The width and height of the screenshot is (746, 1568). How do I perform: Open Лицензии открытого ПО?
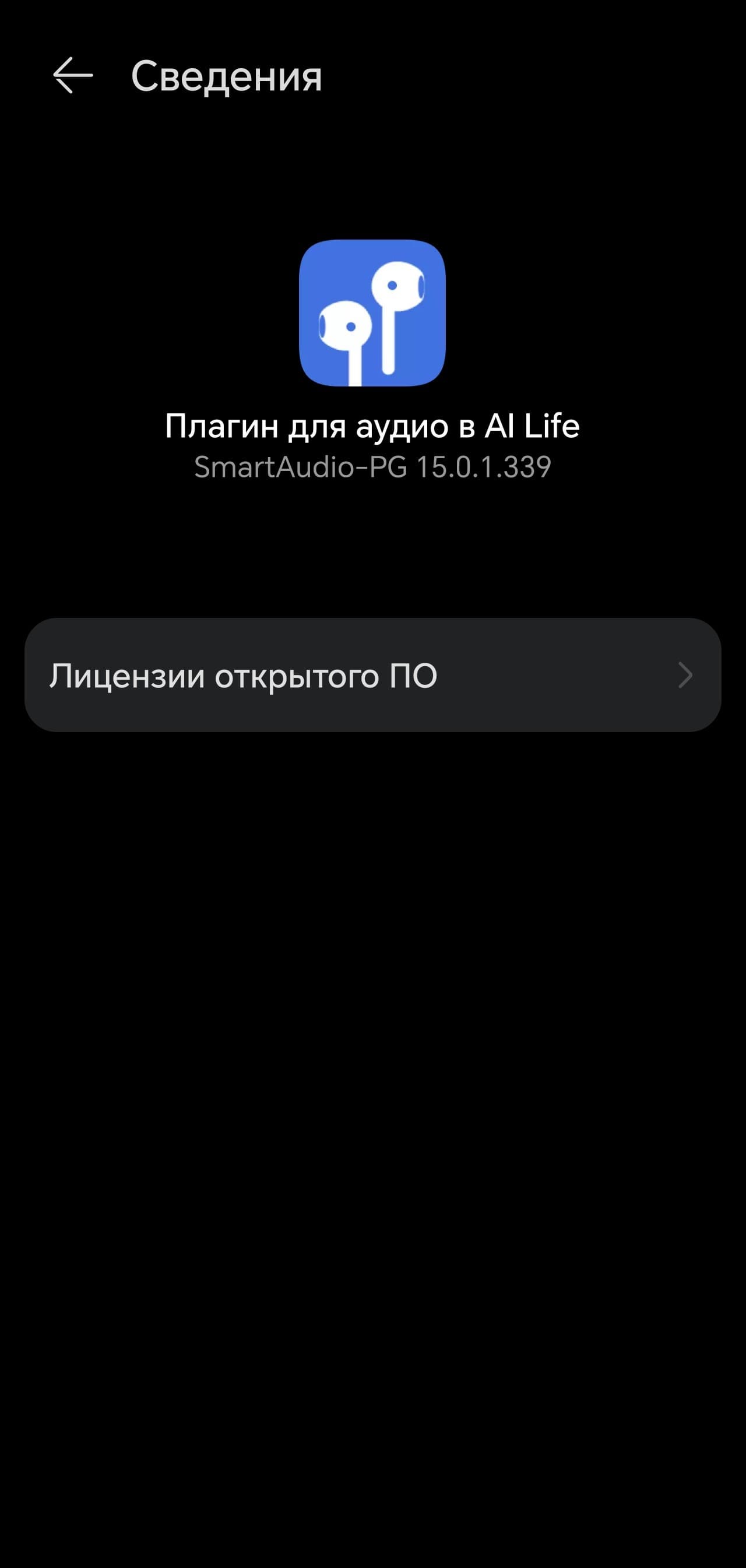[372, 675]
